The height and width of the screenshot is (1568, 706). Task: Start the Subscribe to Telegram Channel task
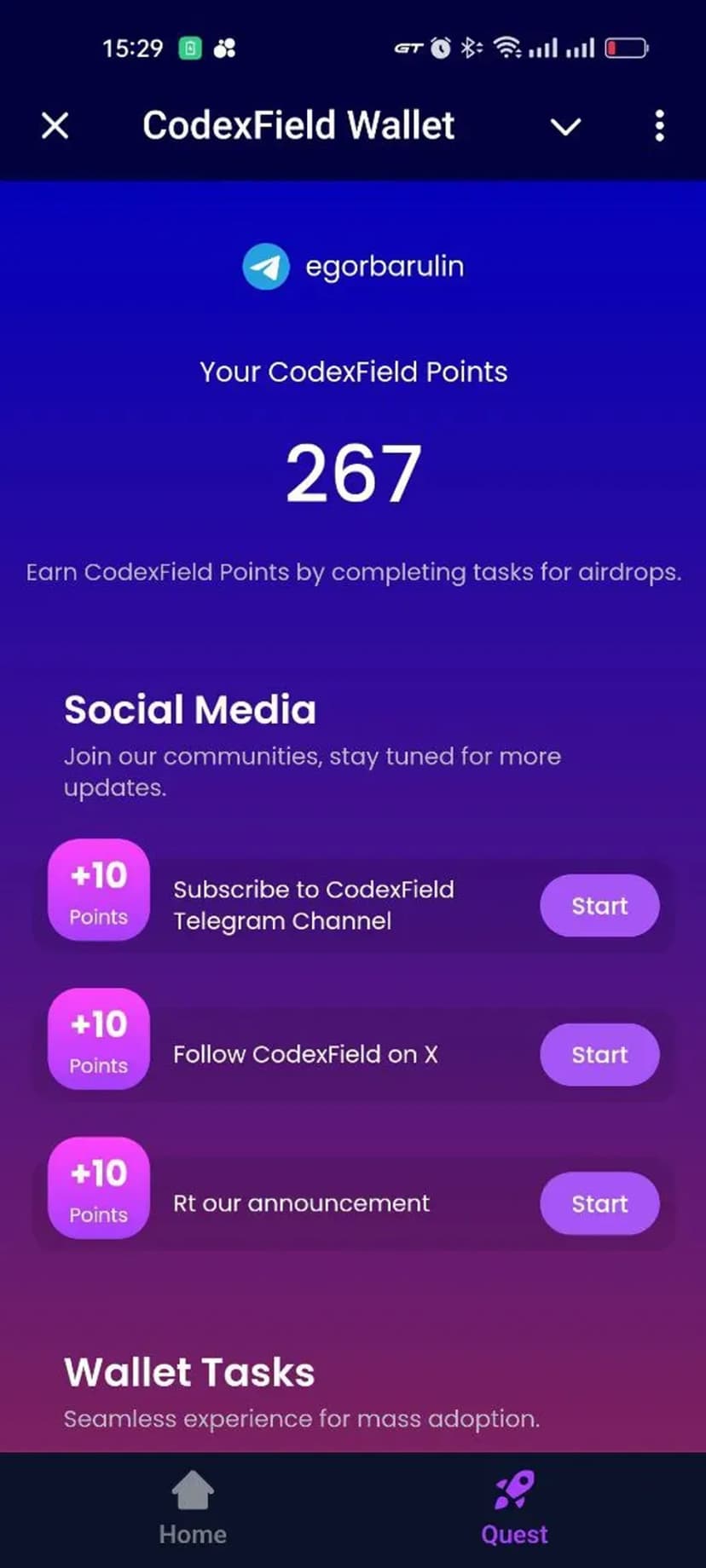point(599,906)
